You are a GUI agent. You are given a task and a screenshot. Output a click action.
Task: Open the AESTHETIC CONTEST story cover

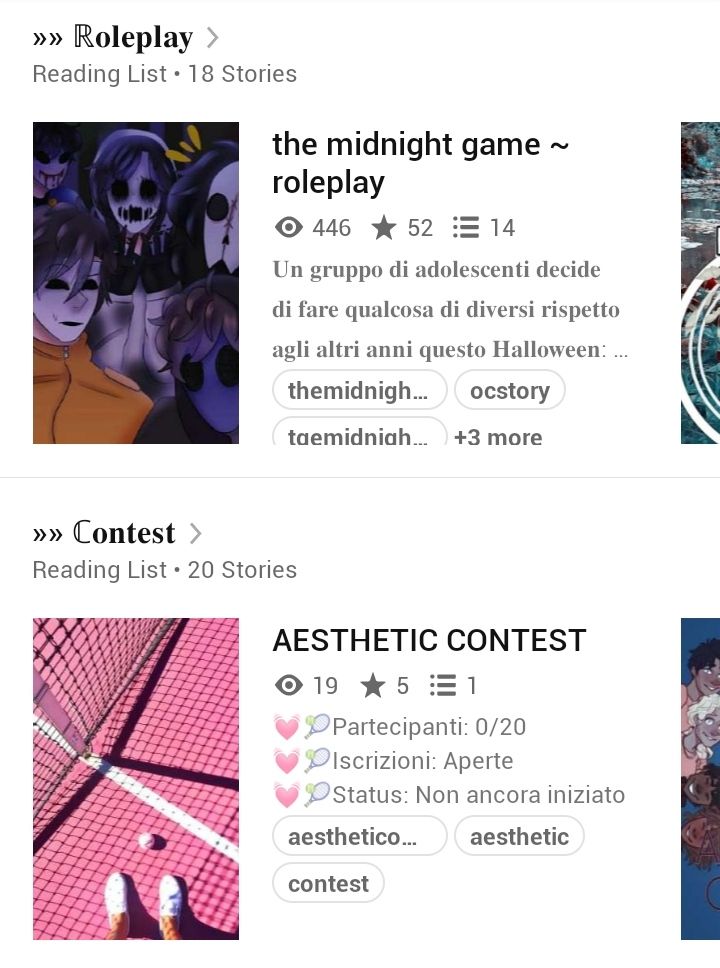click(136, 779)
